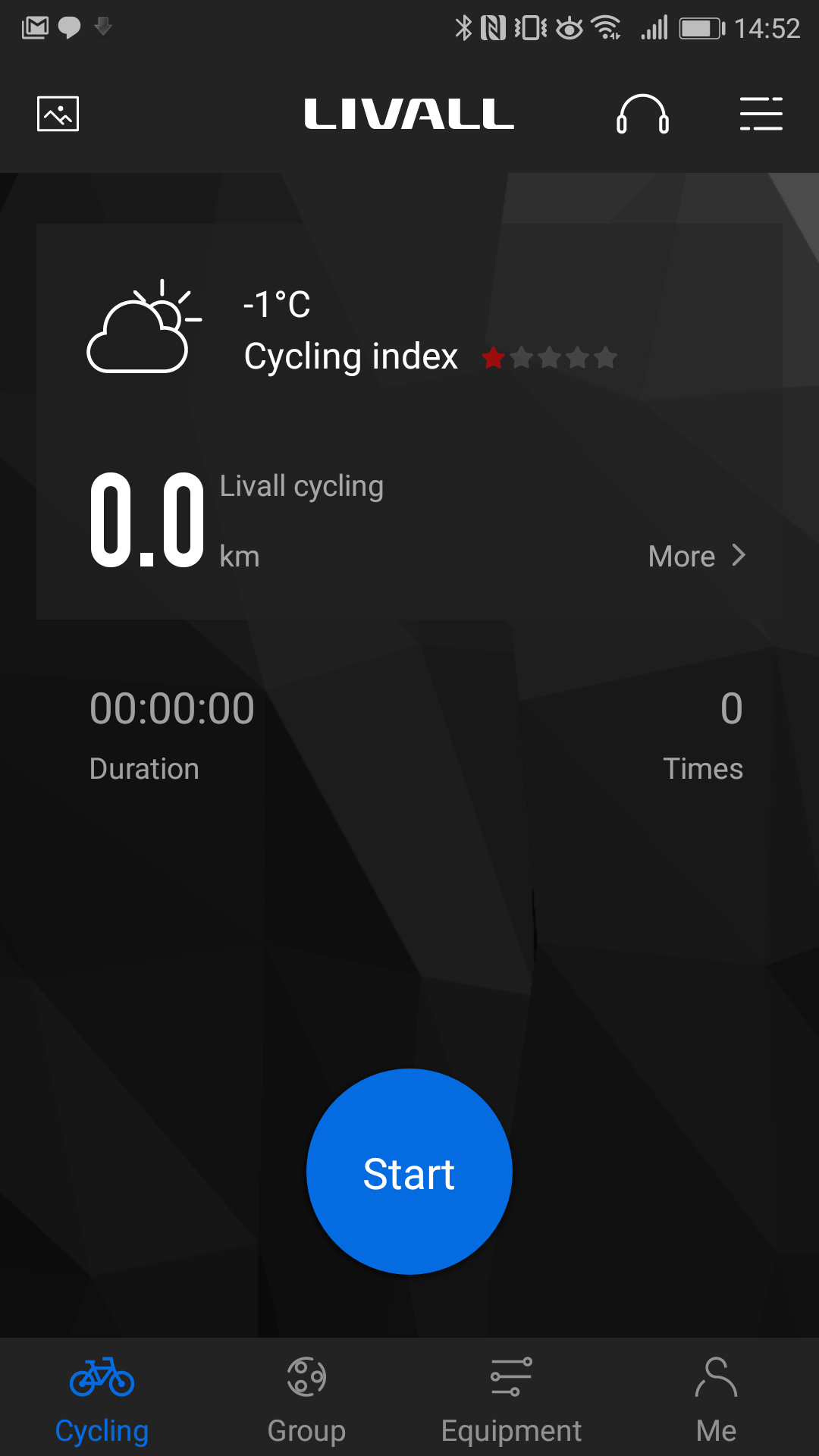Open the image gallery icon
The image size is (819, 1456).
pos(58,114)
